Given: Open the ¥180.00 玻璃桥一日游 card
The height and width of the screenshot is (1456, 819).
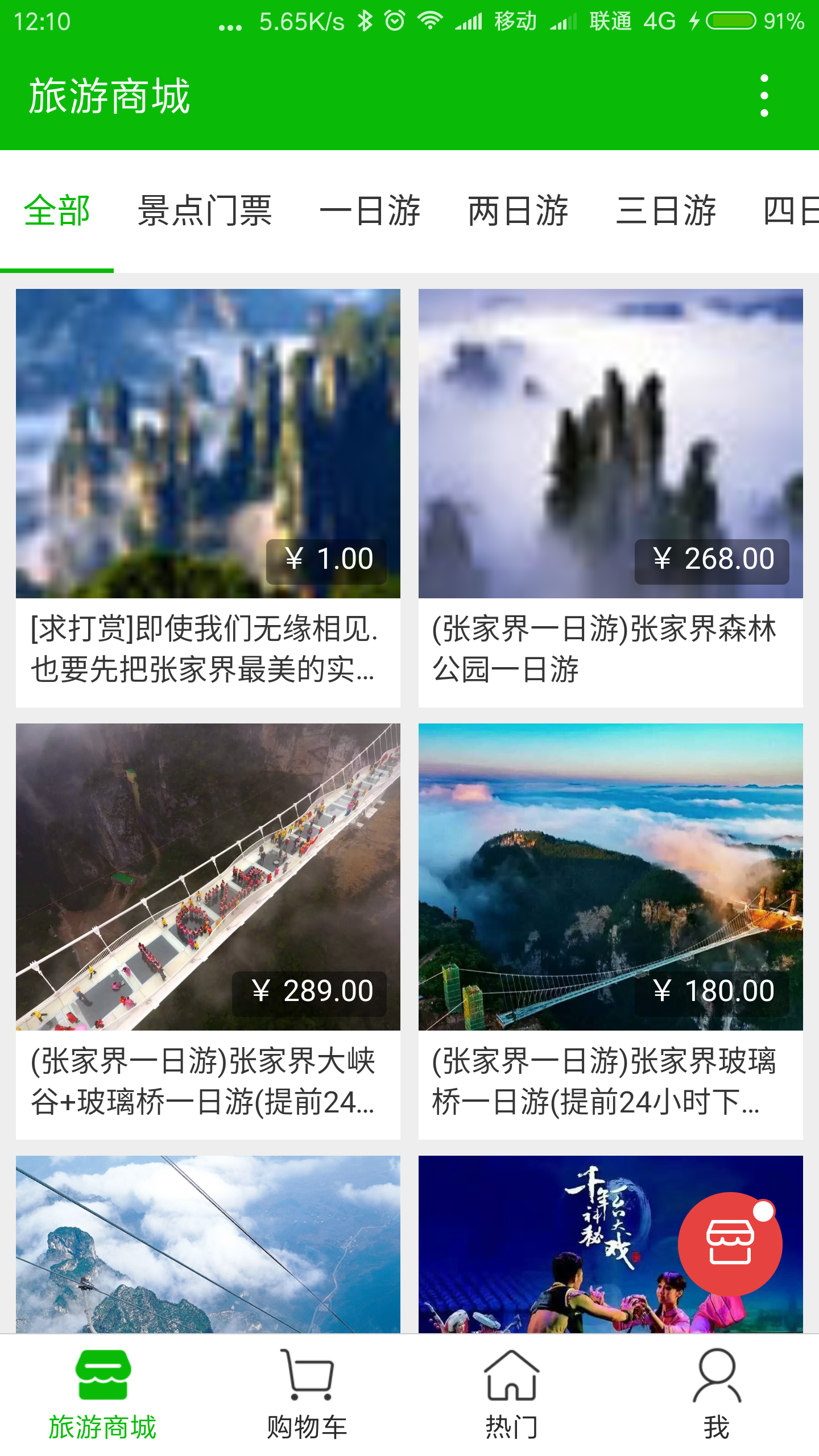Looking at the screenshot, I should [610, 930].
